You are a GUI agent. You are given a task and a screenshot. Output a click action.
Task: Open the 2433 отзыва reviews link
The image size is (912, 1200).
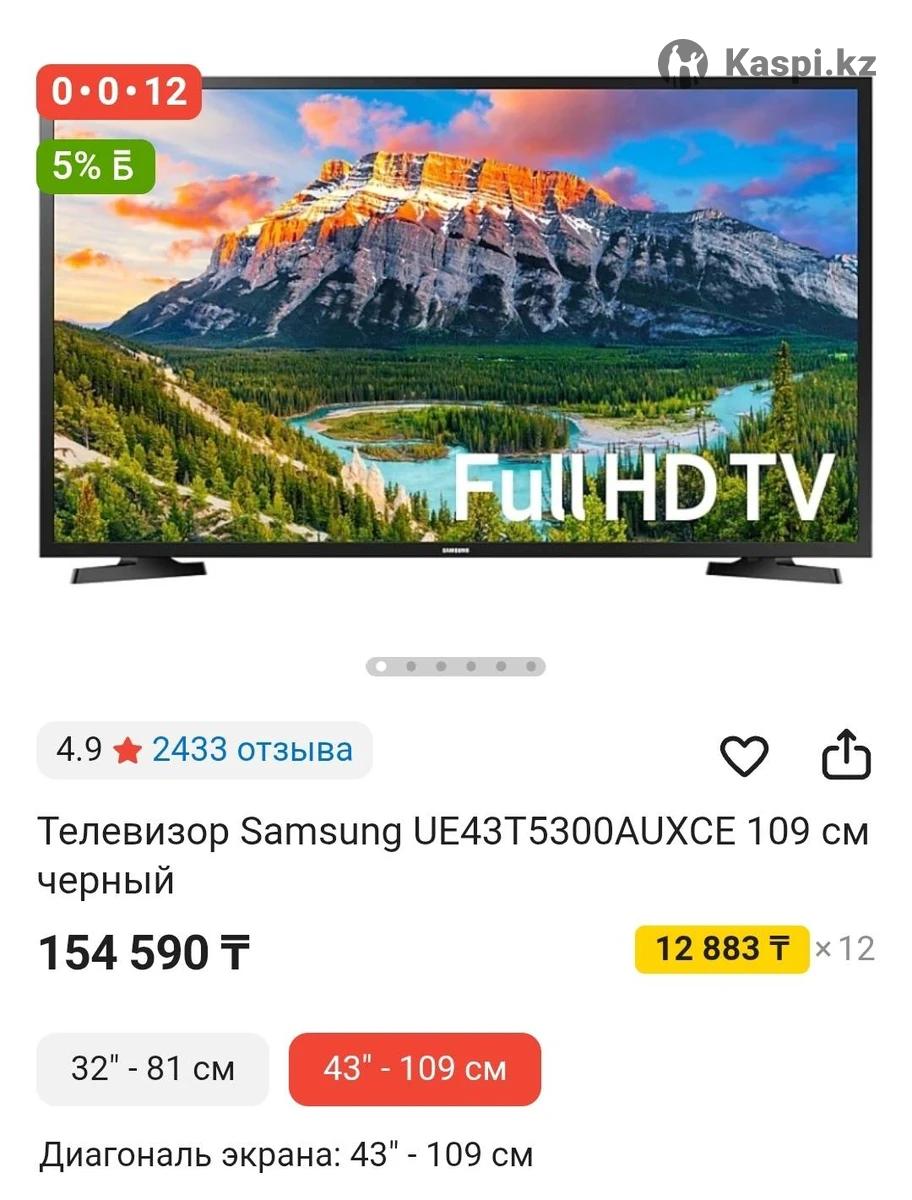pos(252,750)
